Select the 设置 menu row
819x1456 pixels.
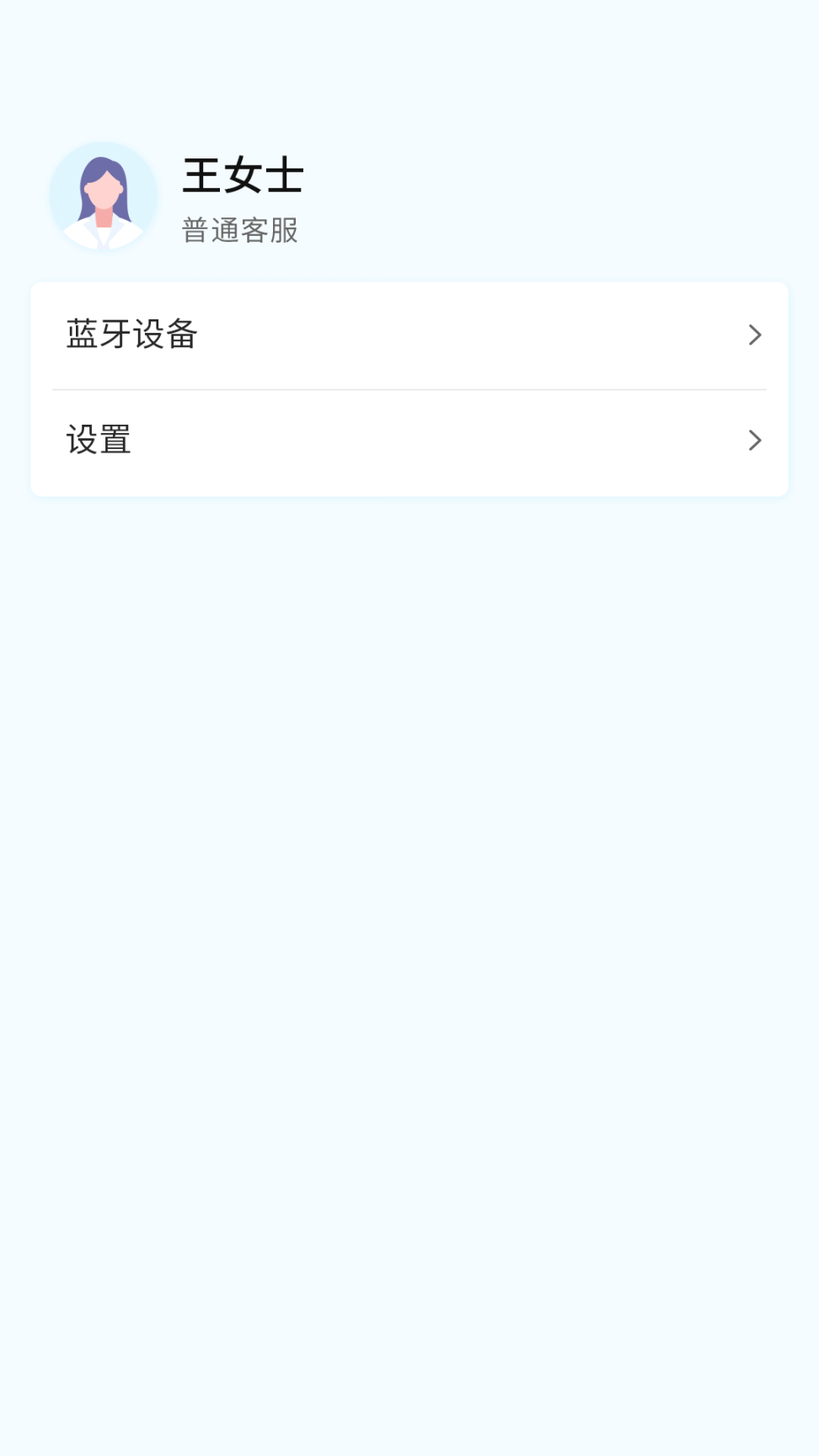coord(409,440)
